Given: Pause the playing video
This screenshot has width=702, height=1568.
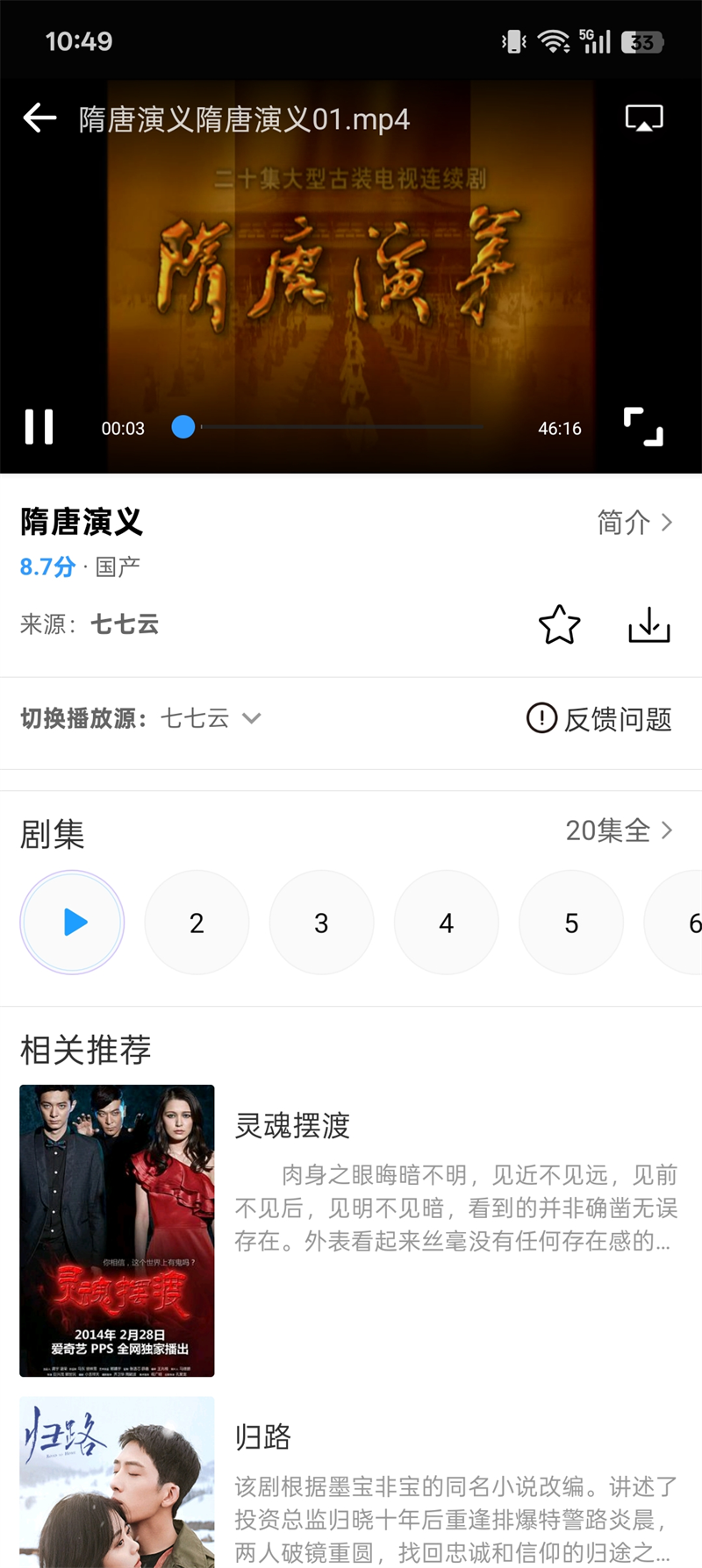Looking at the screenshot, I should pyautogui.click(x=39, y=427).
